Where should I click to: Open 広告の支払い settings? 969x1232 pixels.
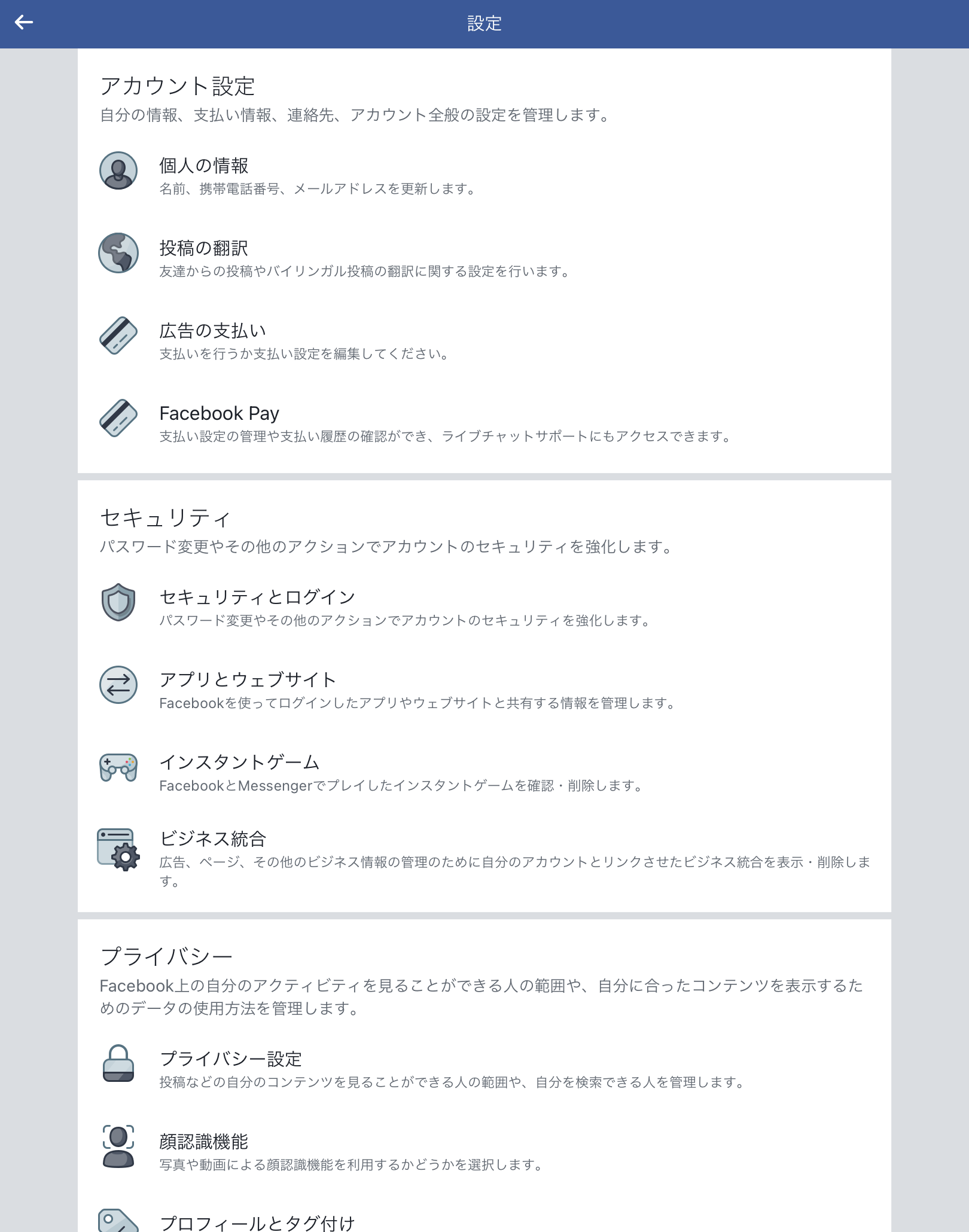pos(212,331)
